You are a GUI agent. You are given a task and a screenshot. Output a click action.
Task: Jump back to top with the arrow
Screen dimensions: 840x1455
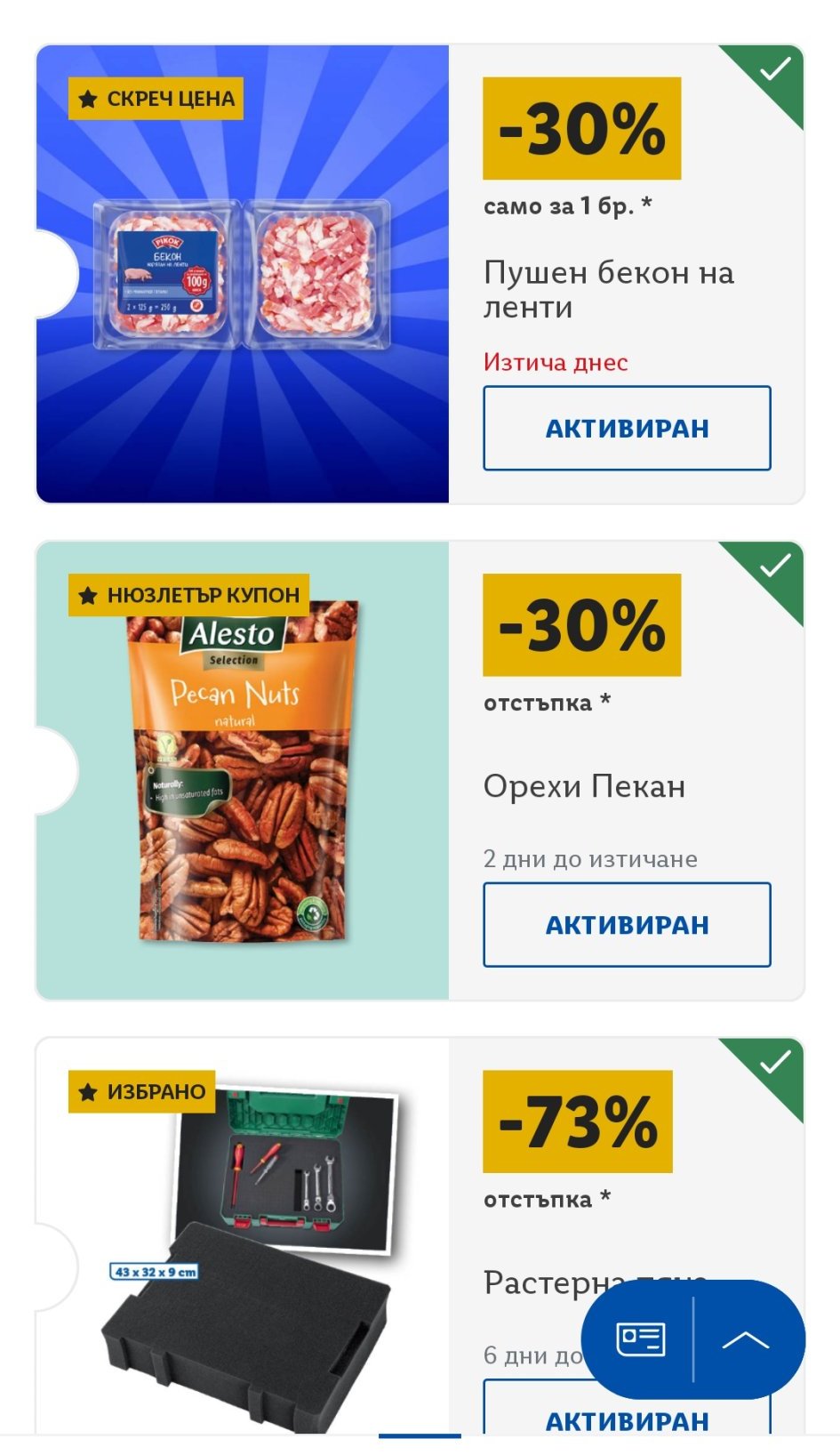(x=747, y=1338)
